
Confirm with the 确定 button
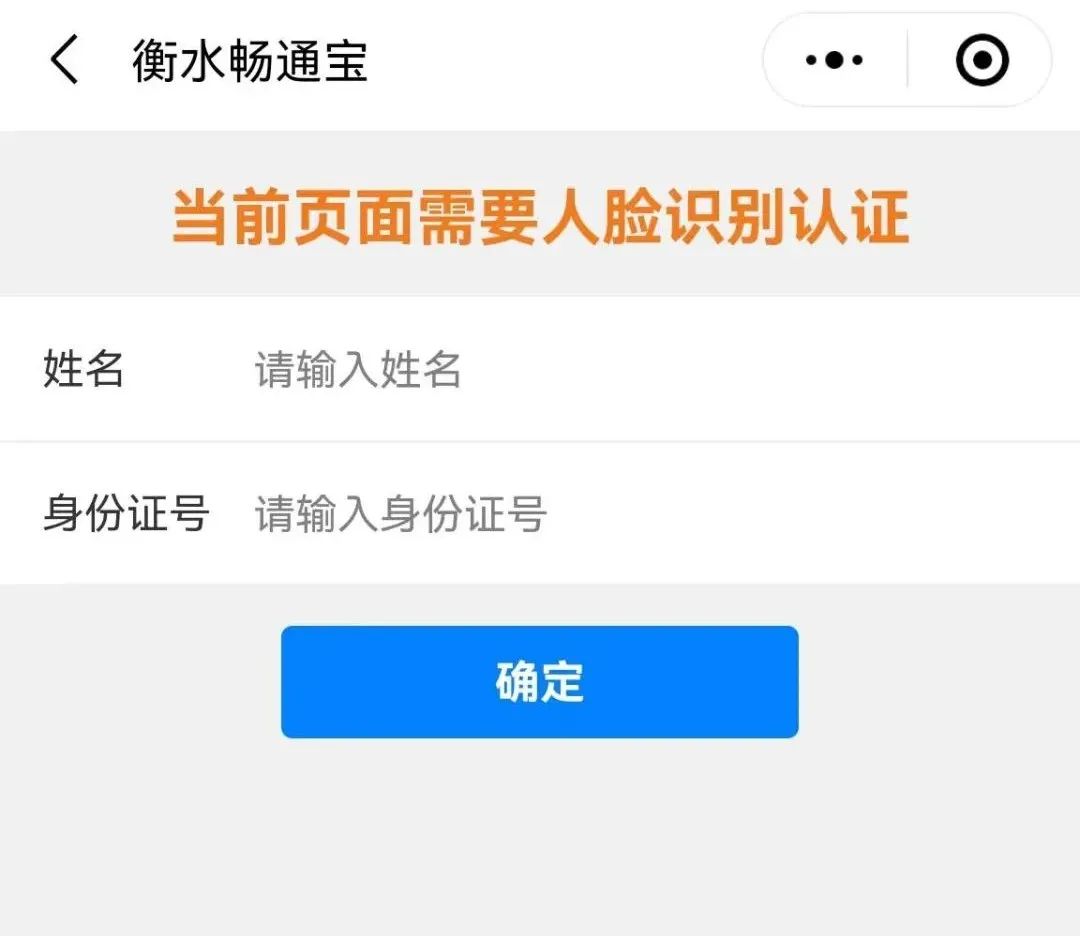pyautogui.click(x=539, y=682)
